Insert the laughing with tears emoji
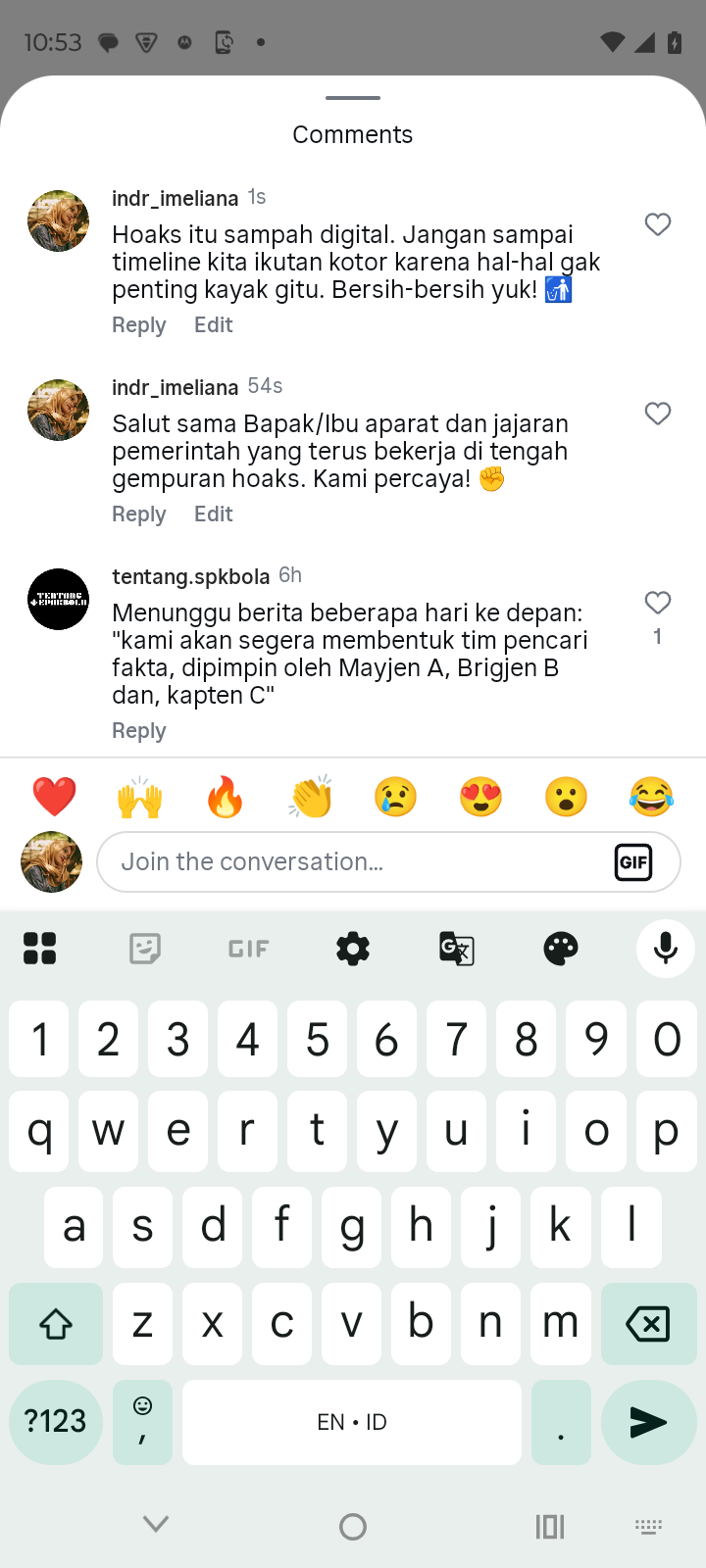This screenshot has width=706, height=1568. click(651, 797)
